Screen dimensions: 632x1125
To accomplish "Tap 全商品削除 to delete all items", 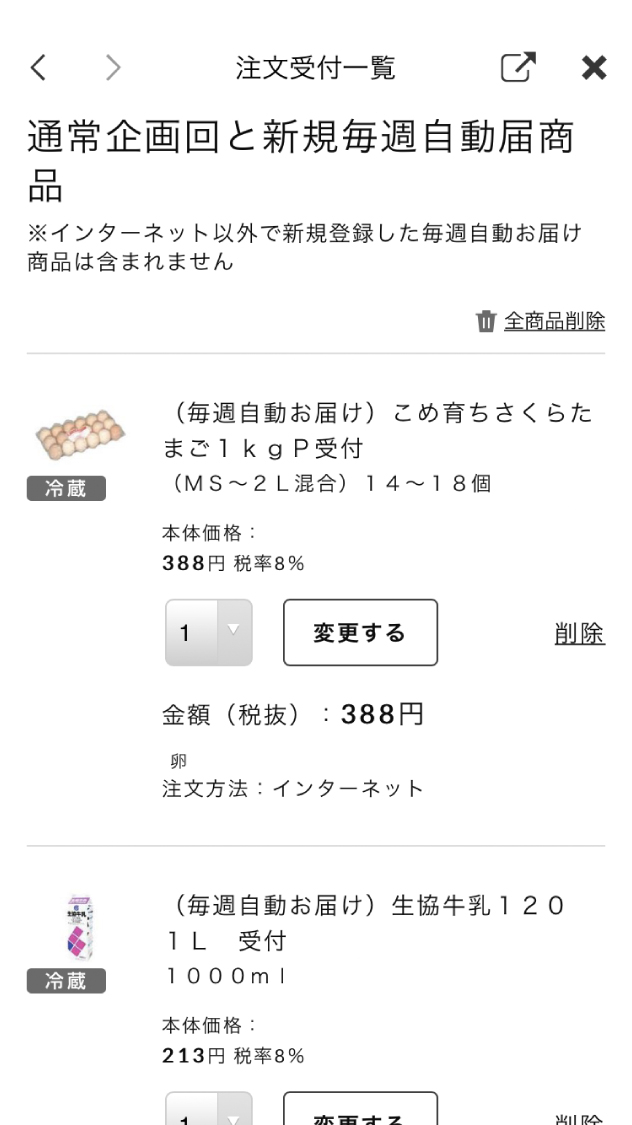I will pyautogui.click(x=541, y=321).
